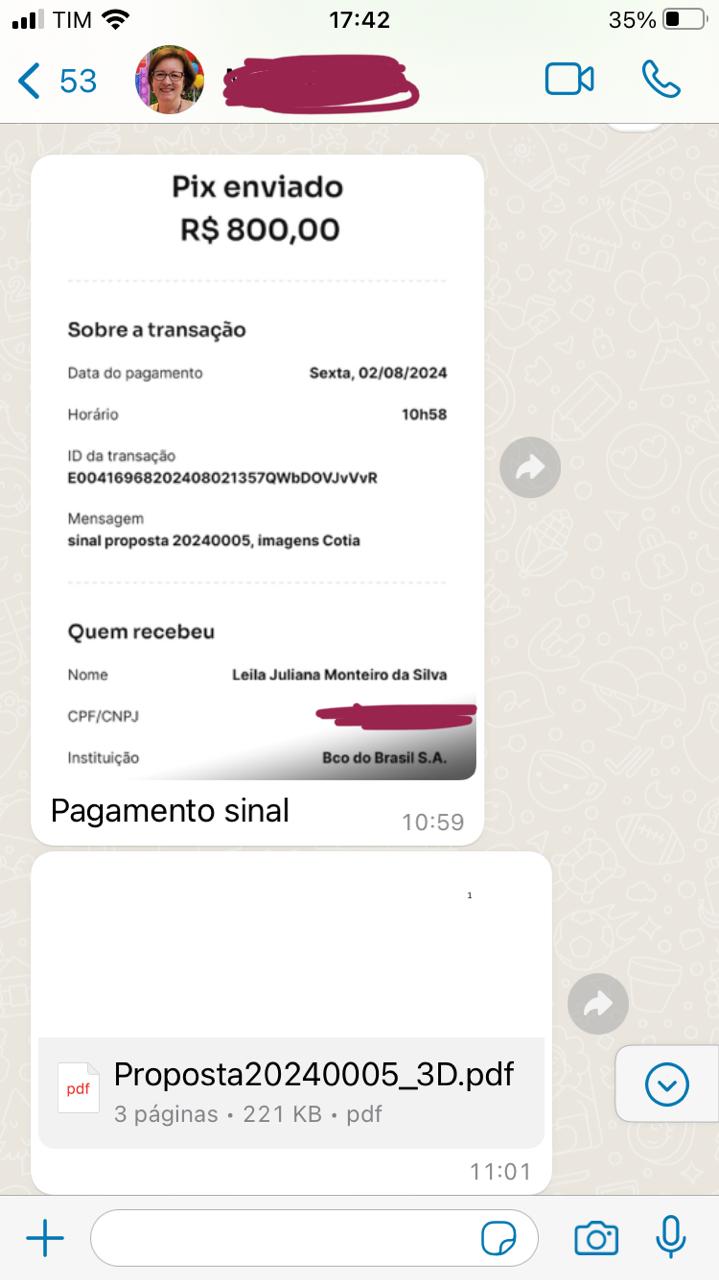
Task: Start a video call
Action: pyautogui.click(x=569, y=80)
